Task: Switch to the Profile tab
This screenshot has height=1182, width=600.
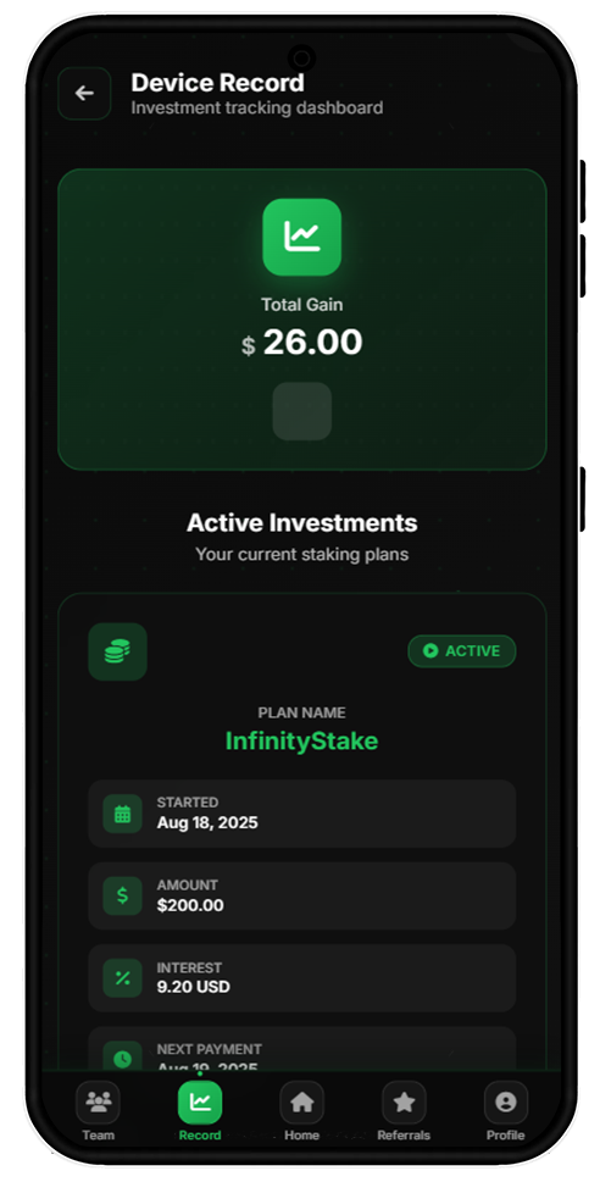Action: 505,1110
